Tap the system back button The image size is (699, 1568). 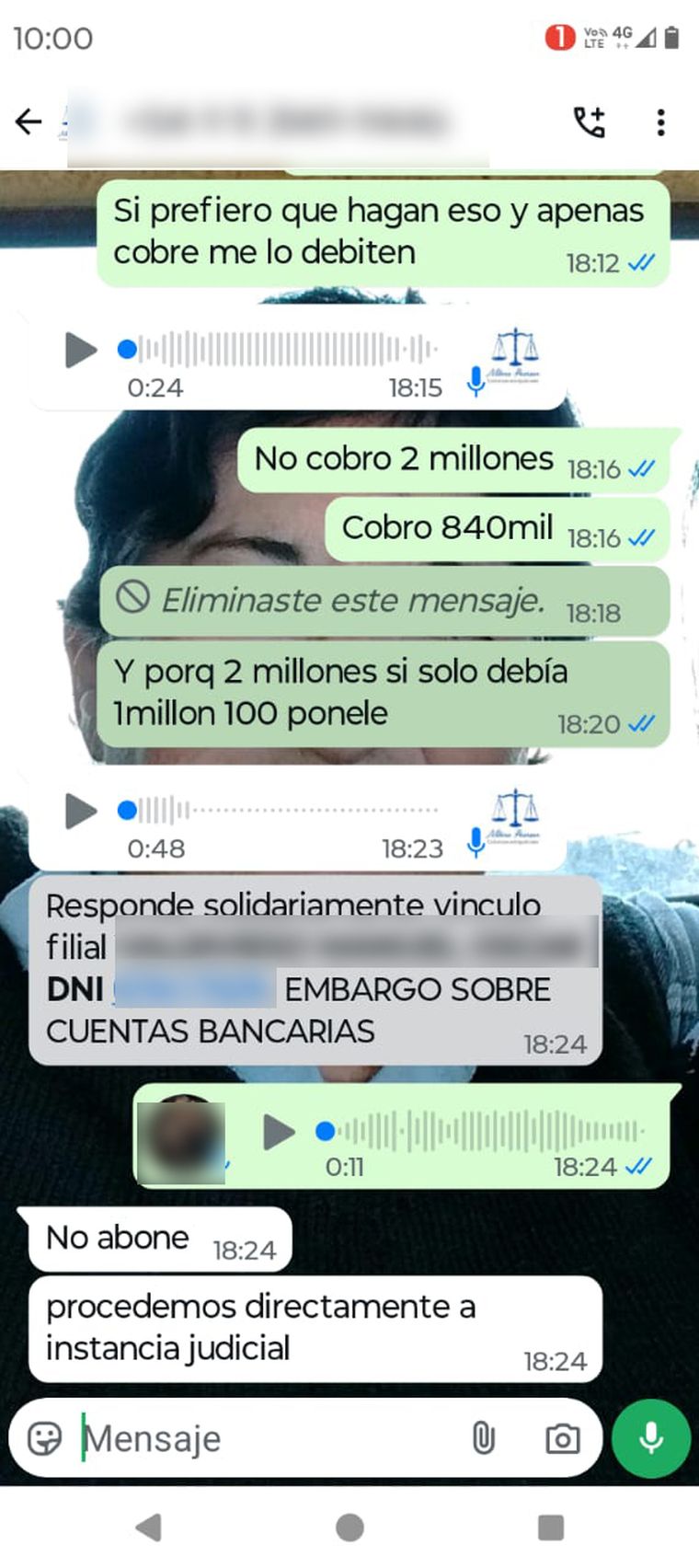pos(149,1528)
